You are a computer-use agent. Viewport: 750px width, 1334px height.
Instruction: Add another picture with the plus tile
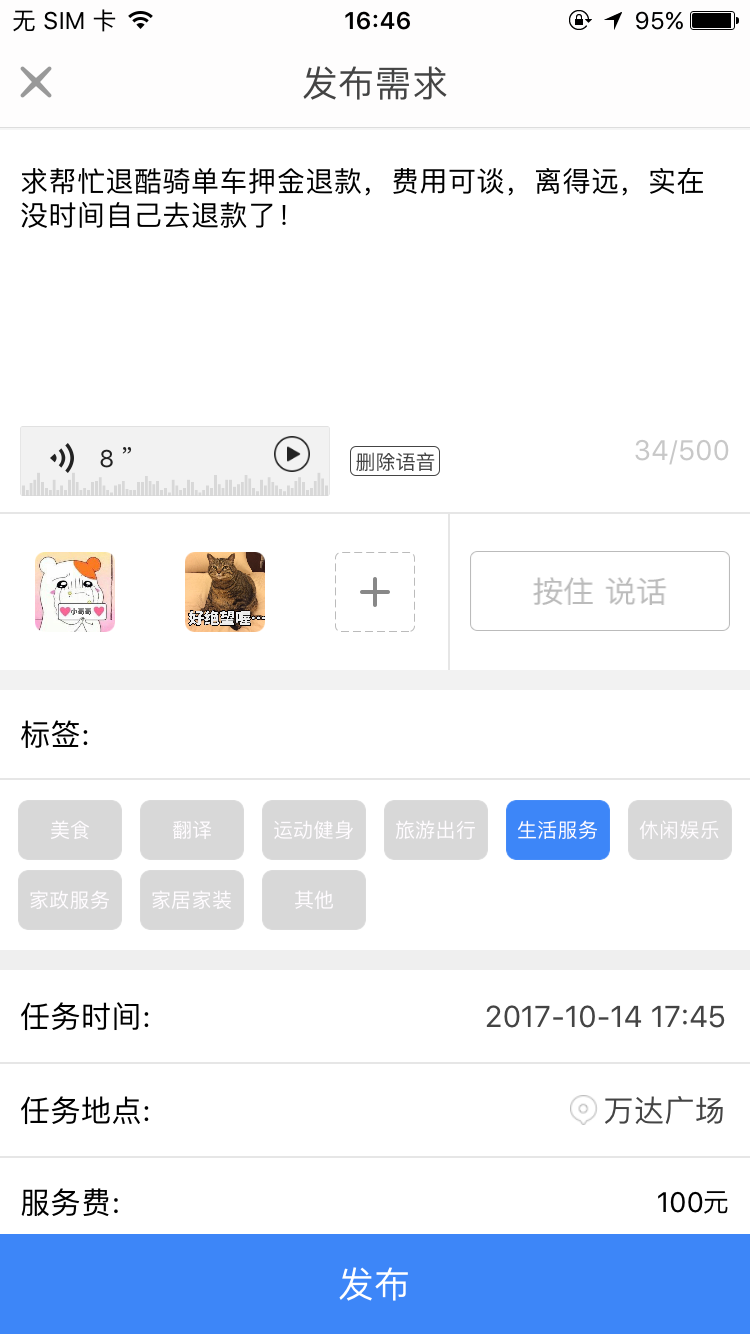tap(375, 592)
